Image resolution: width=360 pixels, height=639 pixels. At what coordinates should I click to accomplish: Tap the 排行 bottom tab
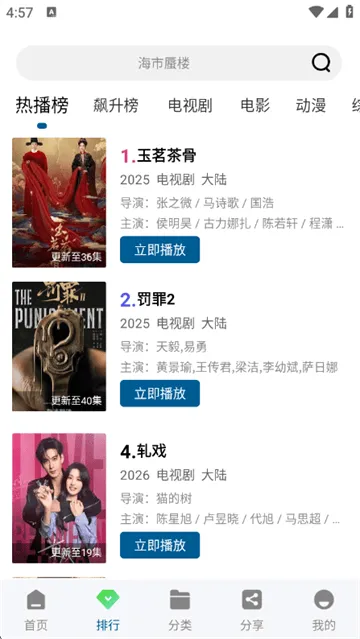pos(108,610)
